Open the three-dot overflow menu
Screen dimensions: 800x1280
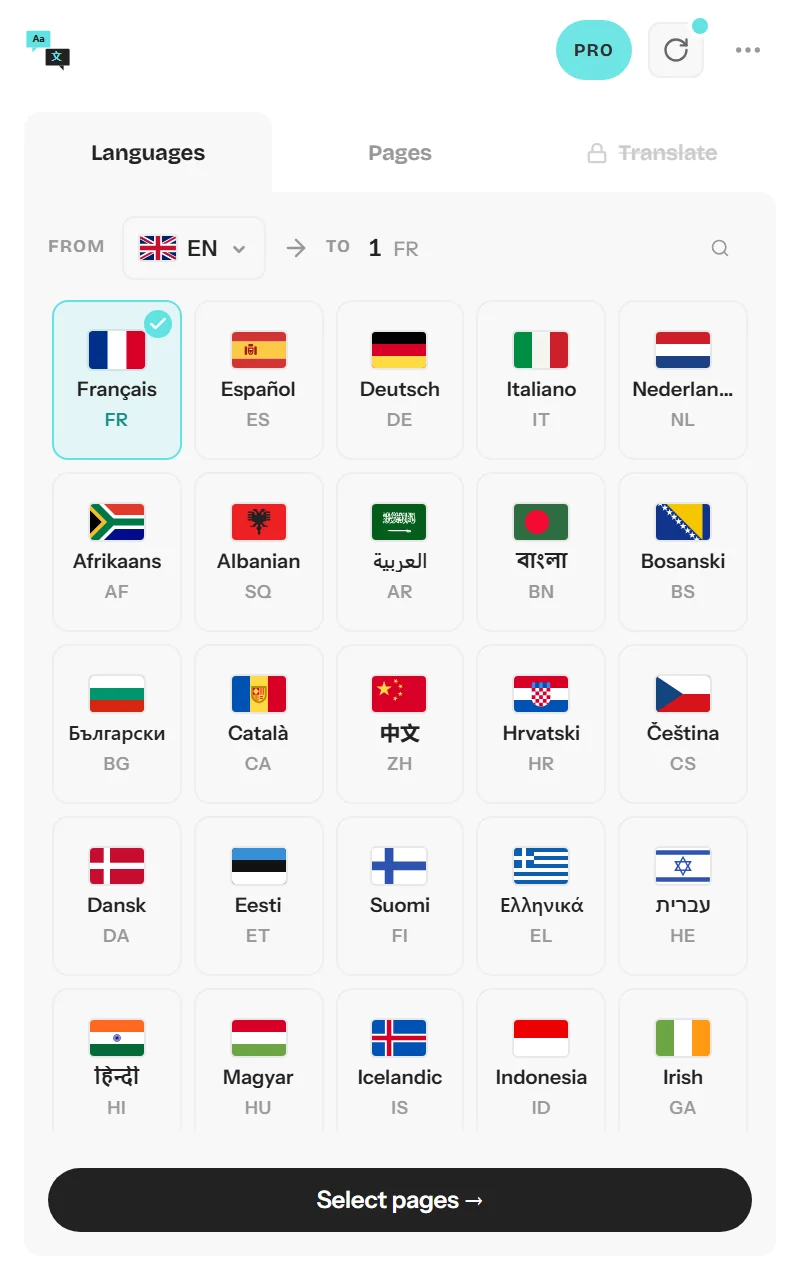(748, 50)
